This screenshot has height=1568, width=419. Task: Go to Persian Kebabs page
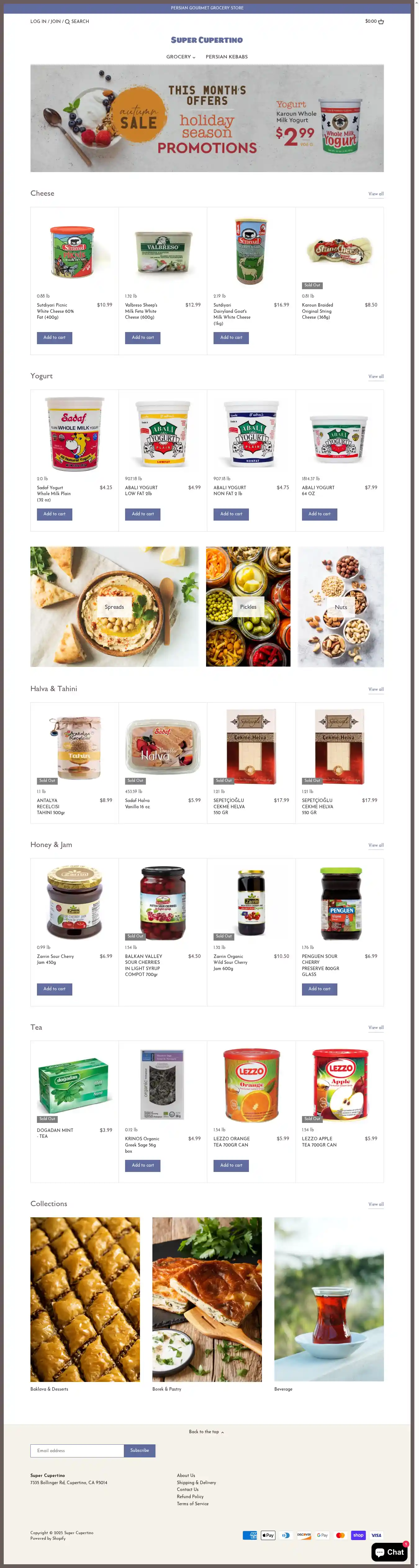[x=226, y=57]
